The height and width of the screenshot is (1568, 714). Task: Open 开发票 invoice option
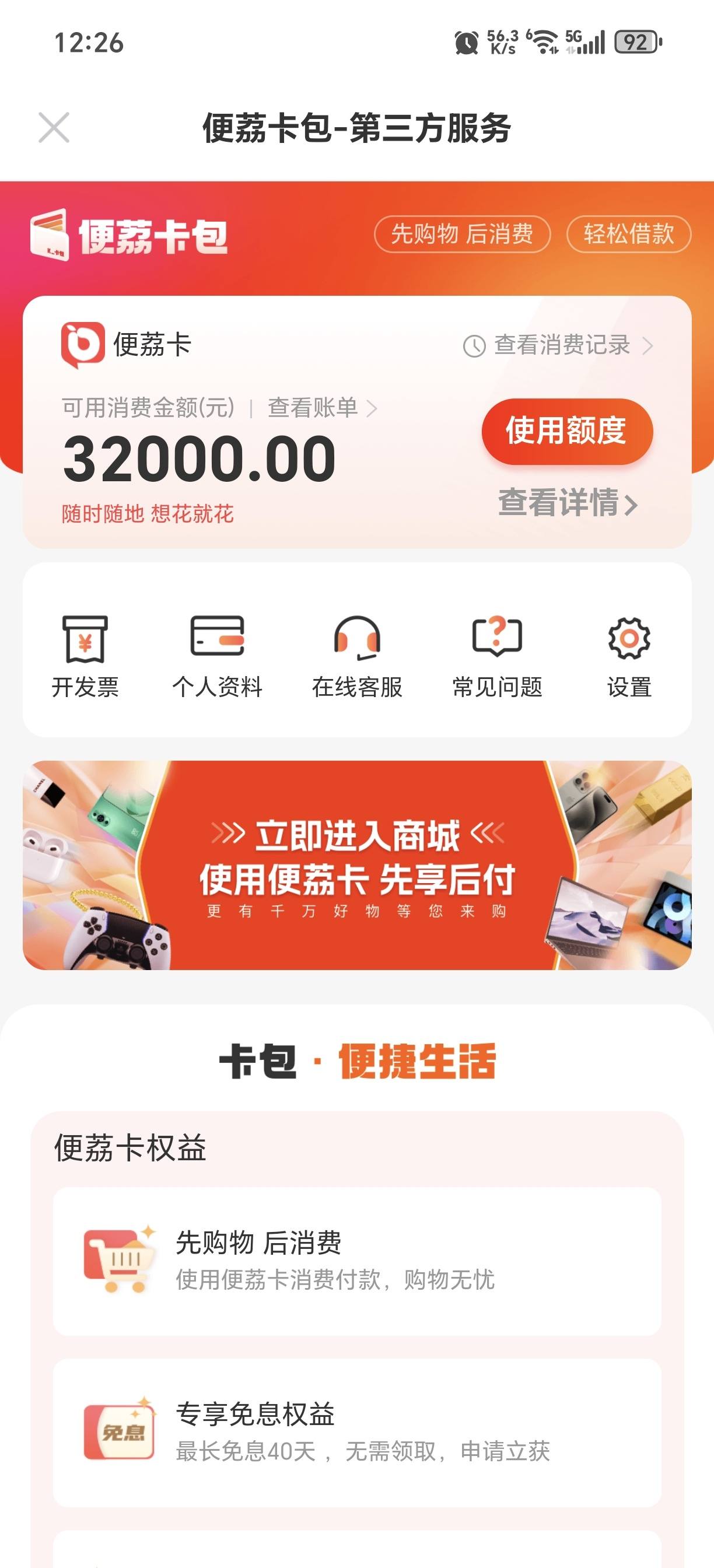85,656
